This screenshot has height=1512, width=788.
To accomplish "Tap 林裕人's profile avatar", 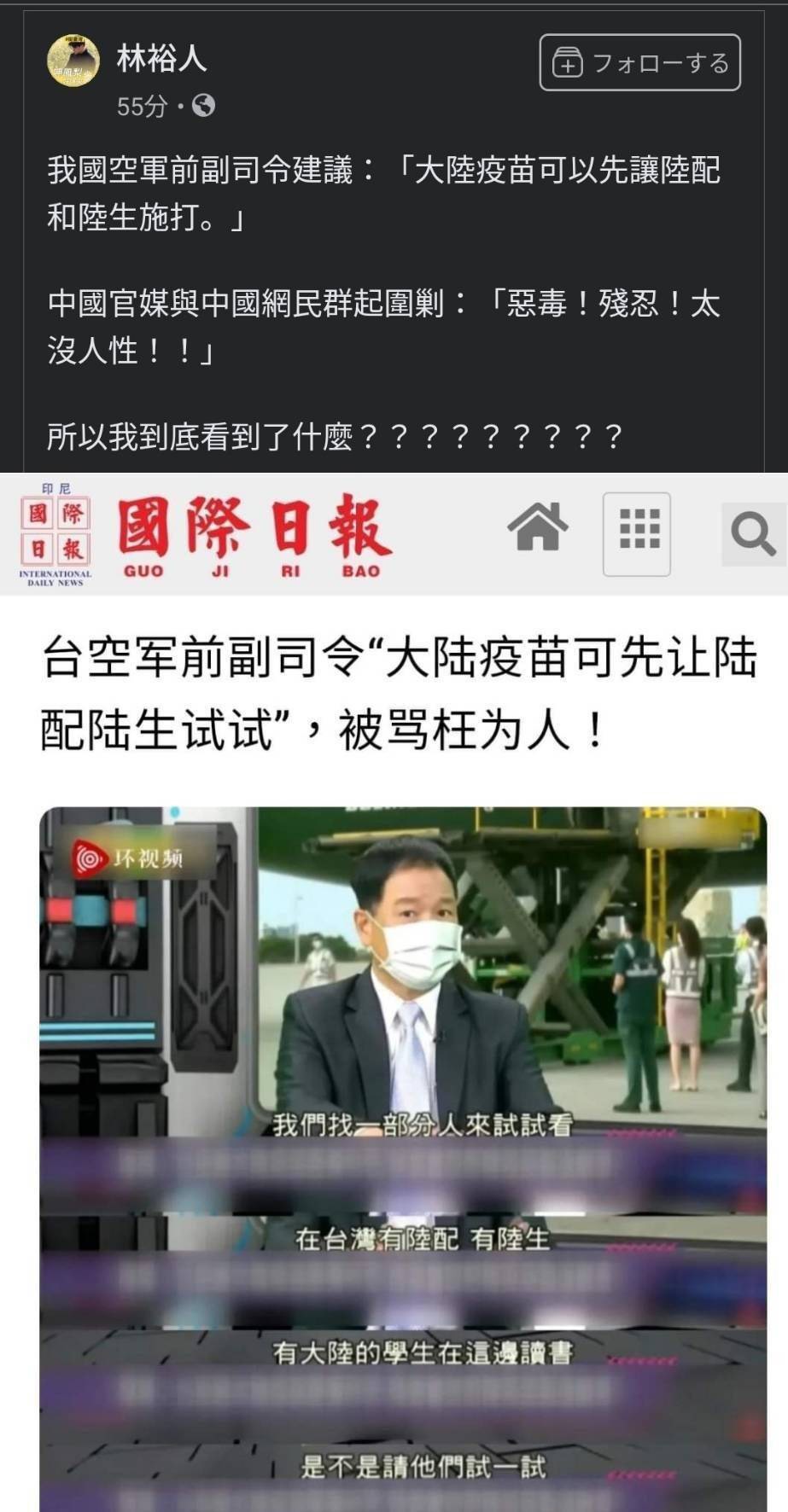I will tap(73, 61).
